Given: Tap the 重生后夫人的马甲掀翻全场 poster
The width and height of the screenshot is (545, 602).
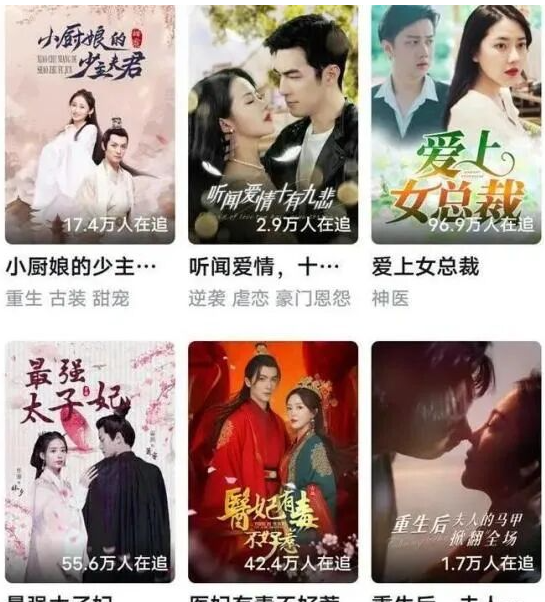Looking at the screenshot, I should tap(456, 462).
